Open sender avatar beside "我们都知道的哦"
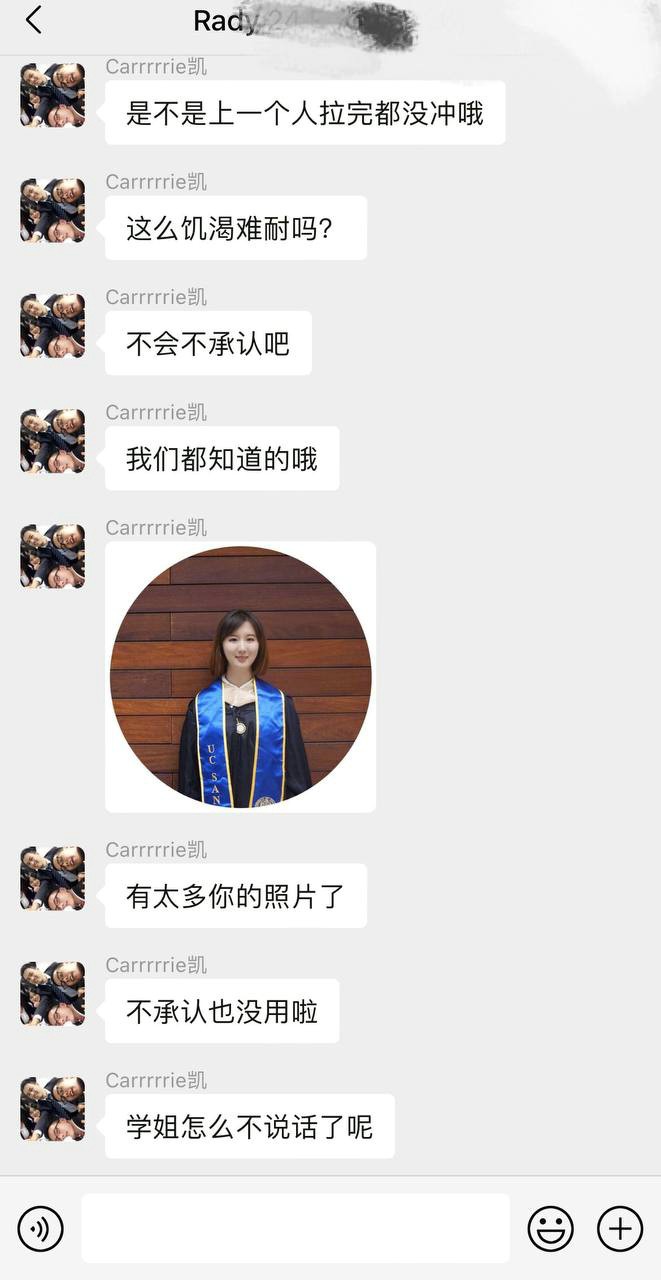Image resolution: width=661 pixels, height=1280 pixels. tap(52, 441)
